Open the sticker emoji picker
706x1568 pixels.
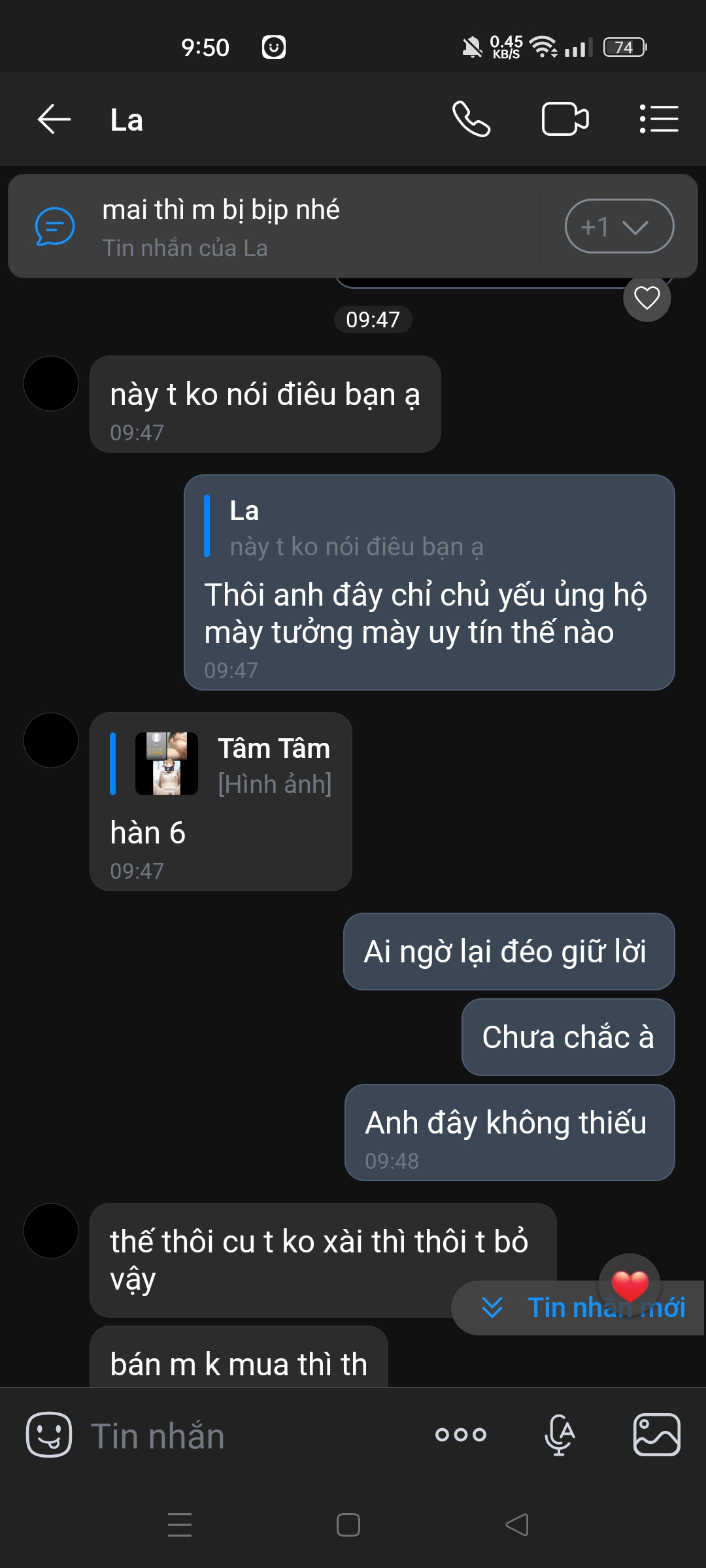[49, 1435]
